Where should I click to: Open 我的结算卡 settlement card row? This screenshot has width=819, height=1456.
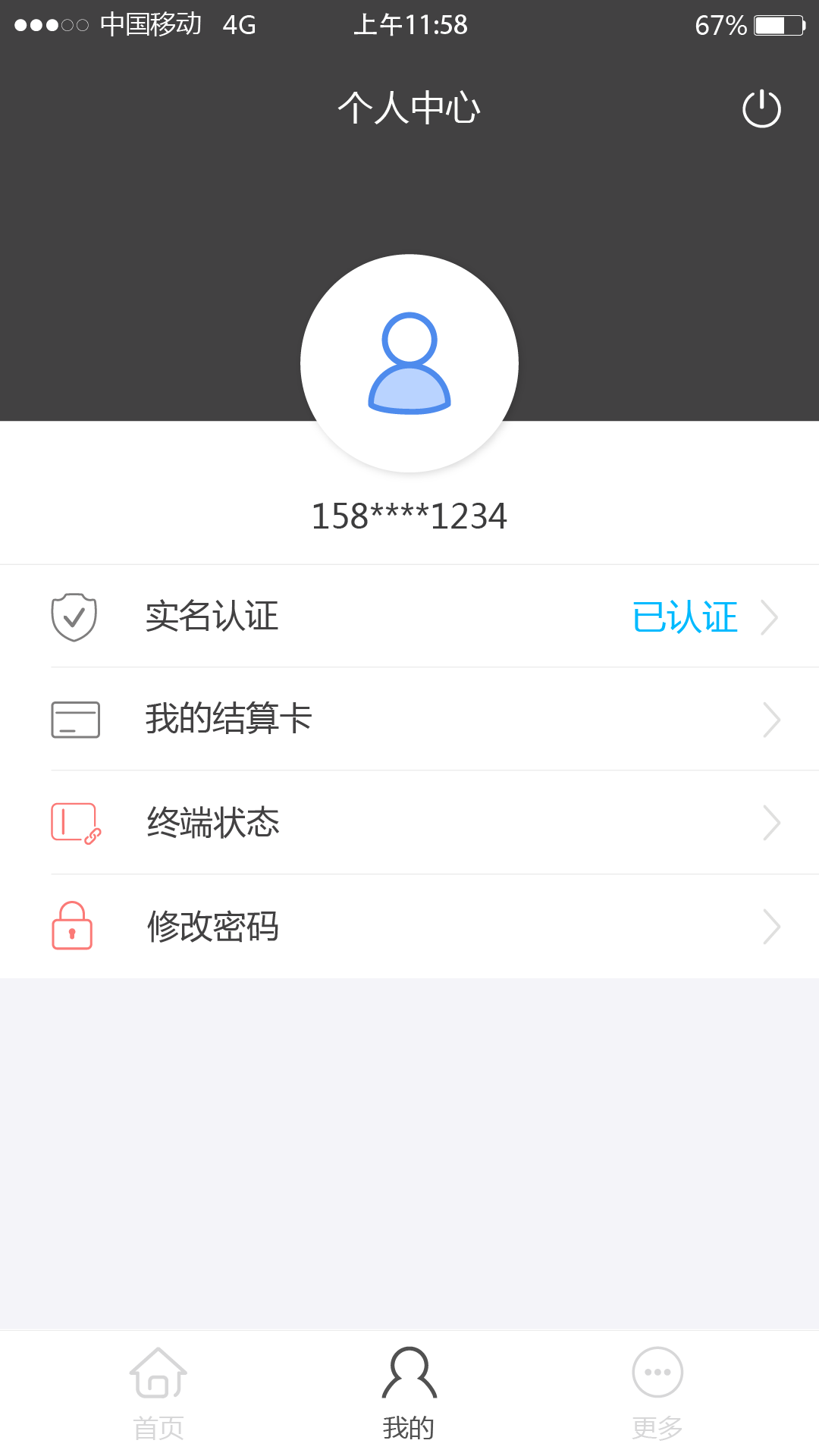(x=409, y=719)
